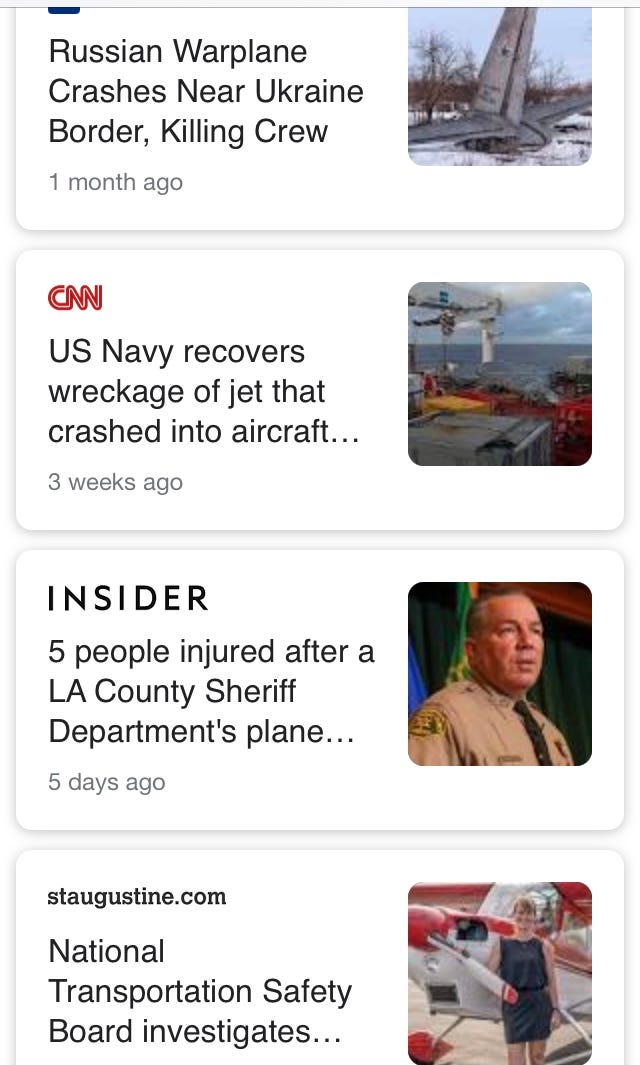Open Insider article on LA County Sheriff plane
This screenshot has height=1065, width=640.
pos(211,691)
